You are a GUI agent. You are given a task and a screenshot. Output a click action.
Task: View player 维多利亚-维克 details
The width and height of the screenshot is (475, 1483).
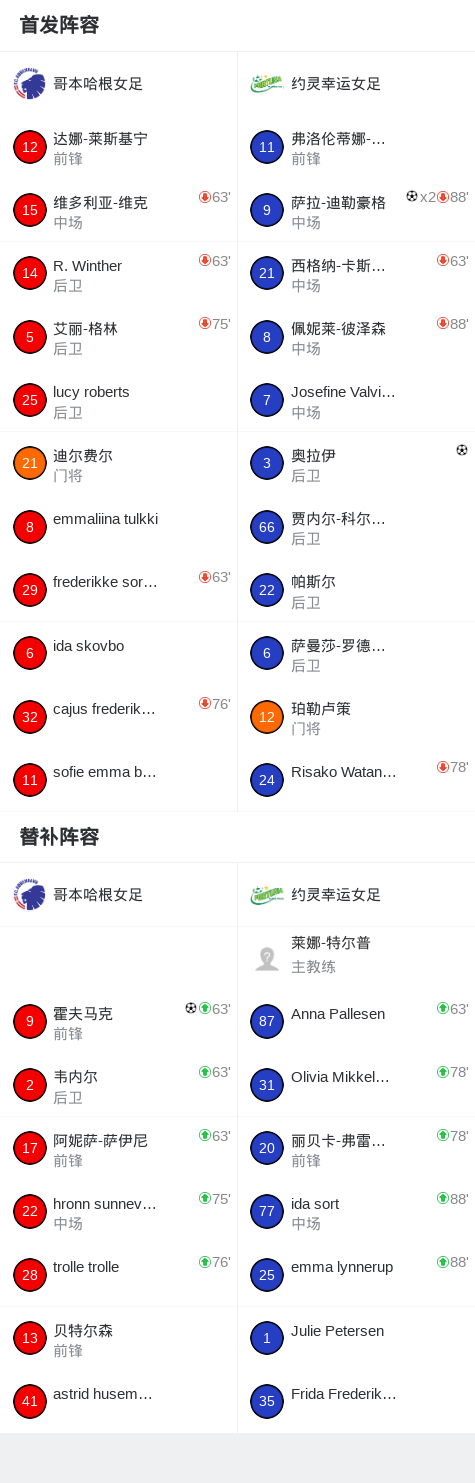(118, 211)
